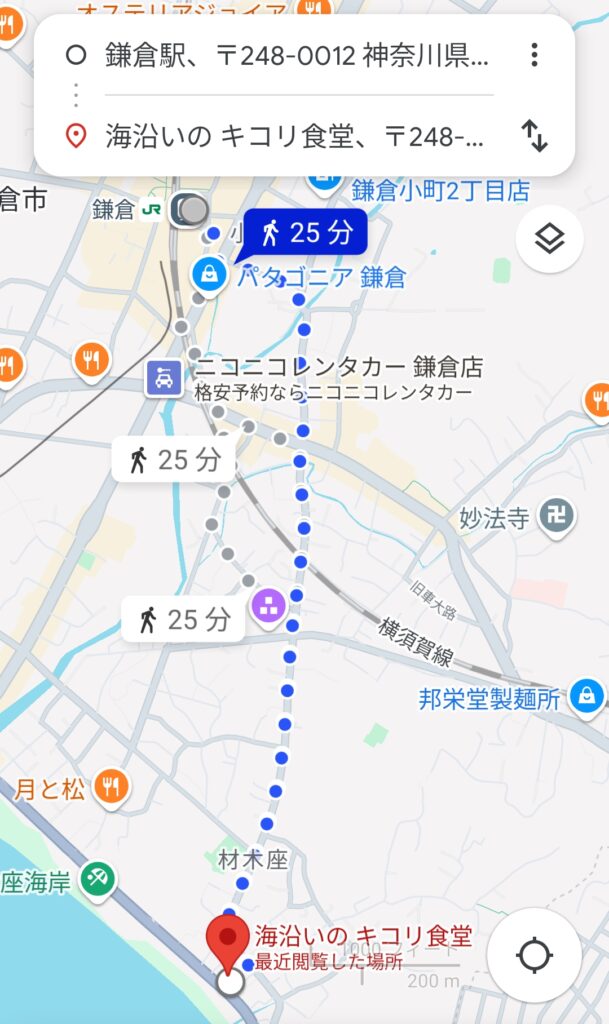Image resolution: width=609 pixels, height=1024 pixels.
Task: Open the 鎌倉小町2丁目店 place pin
Action: pos(324,183)
